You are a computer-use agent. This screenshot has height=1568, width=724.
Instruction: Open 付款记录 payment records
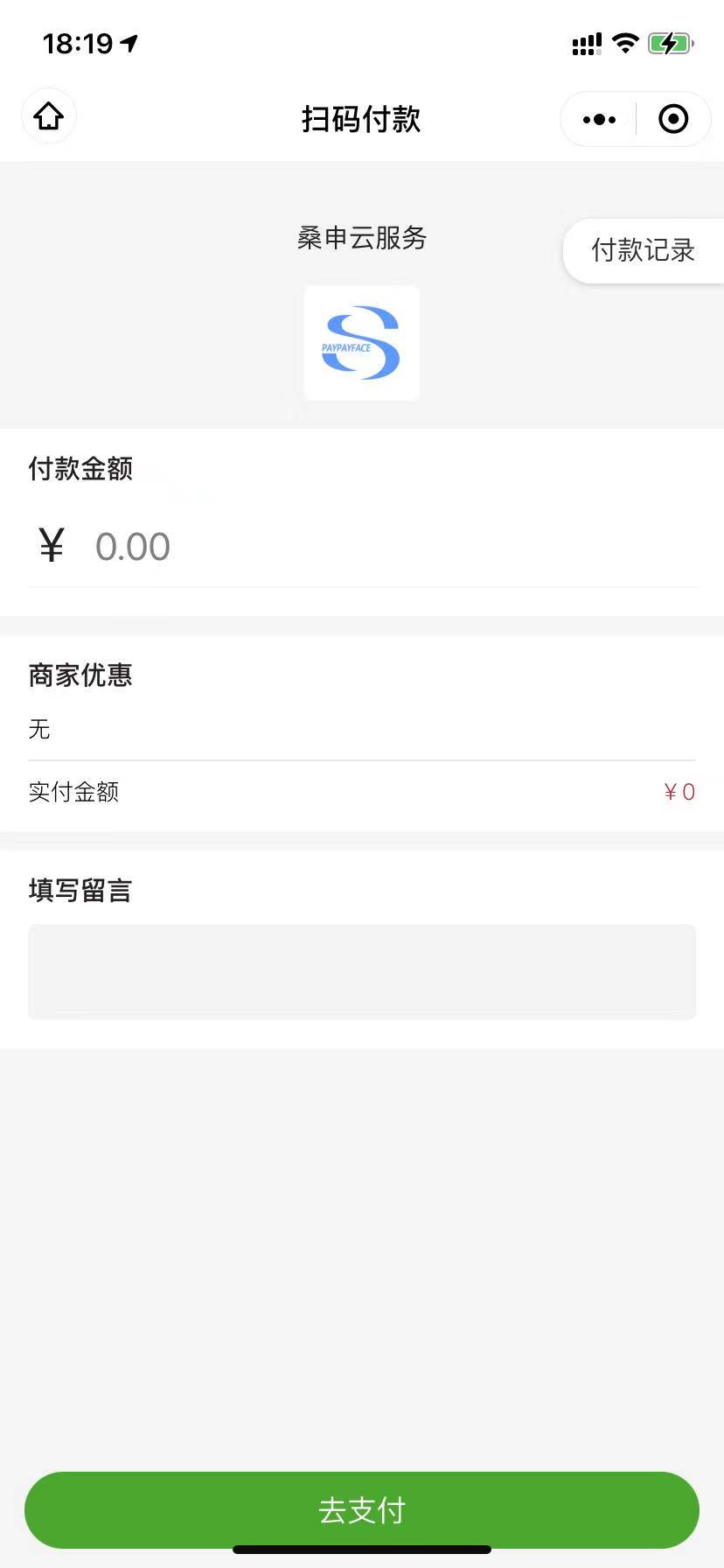pos(644,250)
